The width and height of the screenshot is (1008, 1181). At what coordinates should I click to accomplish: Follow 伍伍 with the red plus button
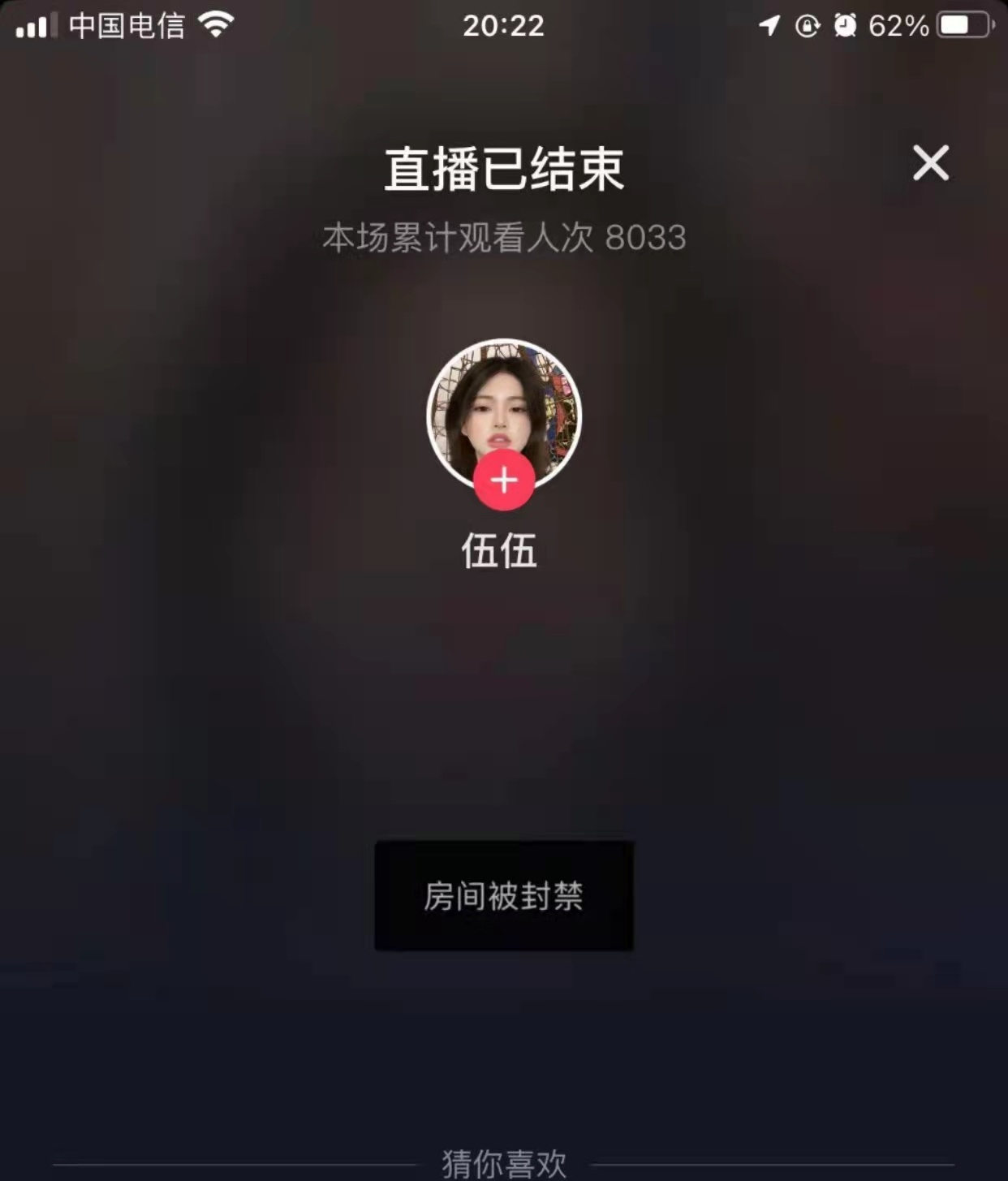point(504,481)
